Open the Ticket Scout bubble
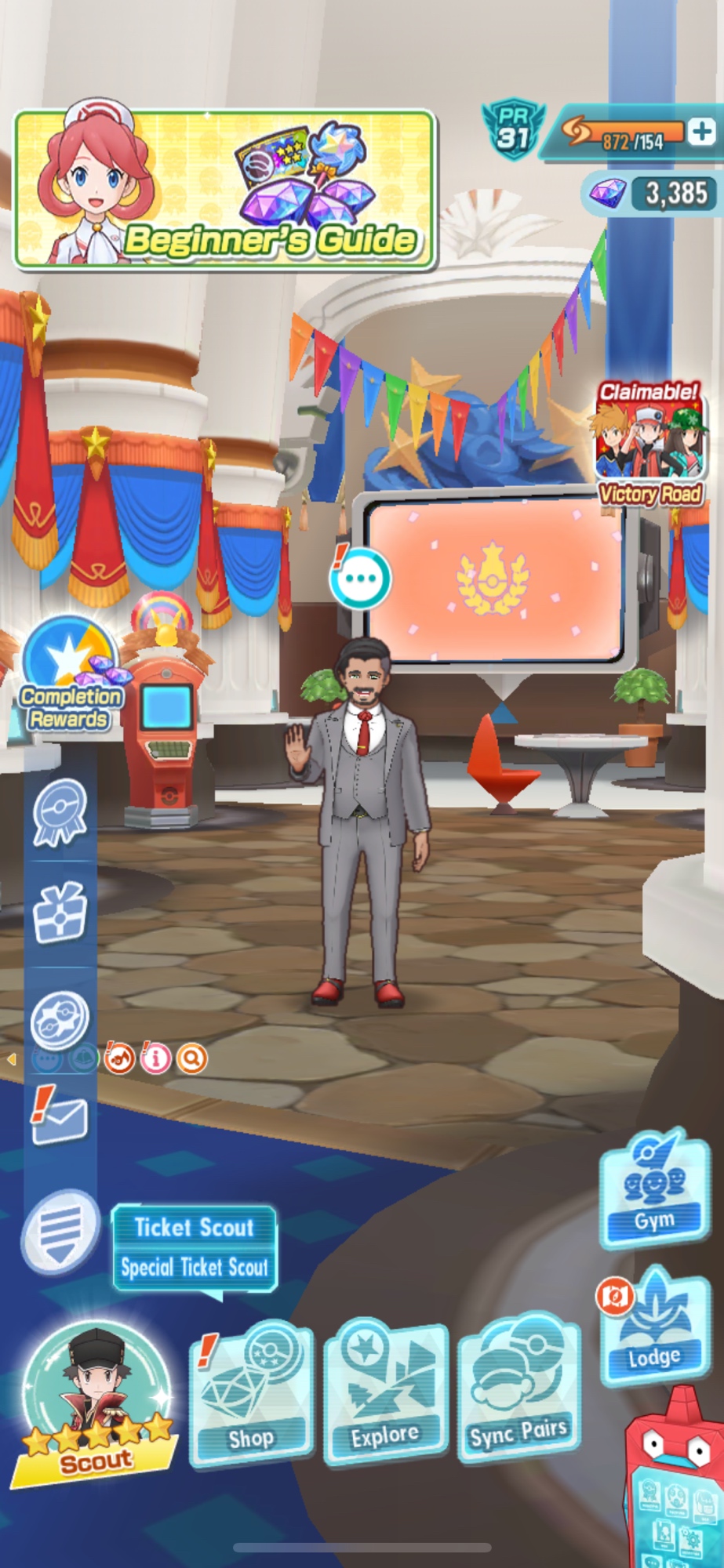Image resolution: width=724 pixels, height=1568 pixels. (195, 1248)
